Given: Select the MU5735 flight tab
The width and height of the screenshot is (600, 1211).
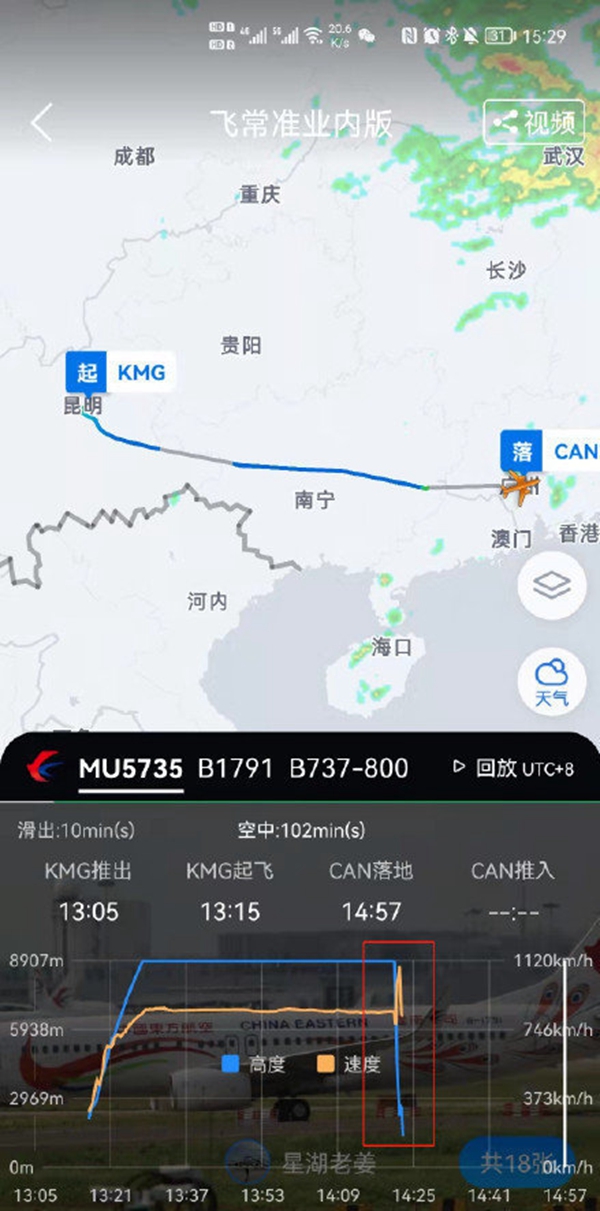Looking at the screenshot, I should pos(130,769).
